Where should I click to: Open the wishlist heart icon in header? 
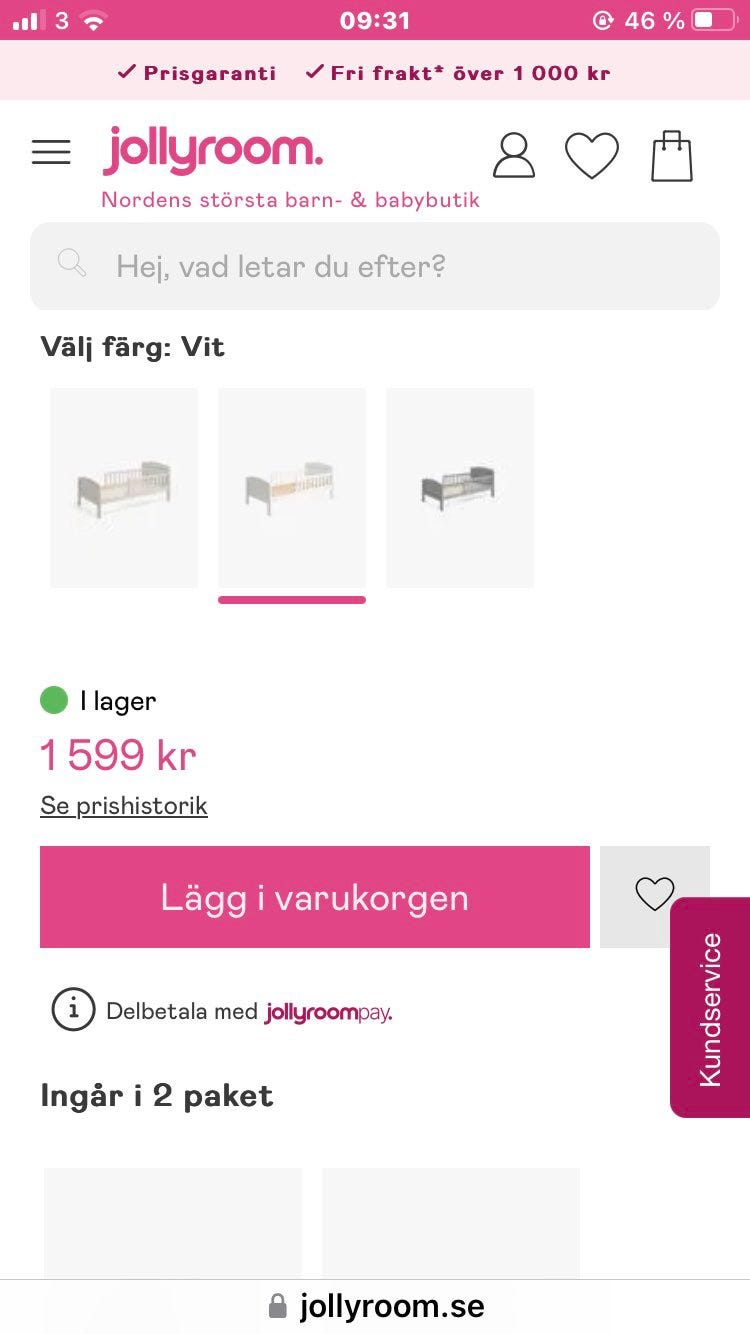point(592,155)
